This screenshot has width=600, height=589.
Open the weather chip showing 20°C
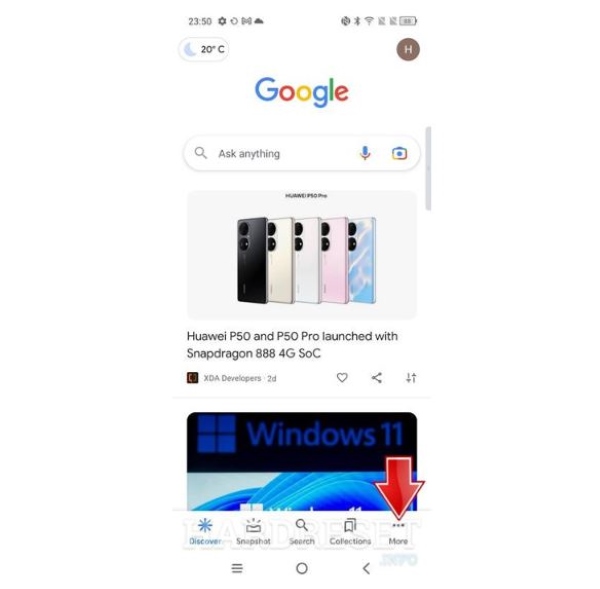coord(203,49)
